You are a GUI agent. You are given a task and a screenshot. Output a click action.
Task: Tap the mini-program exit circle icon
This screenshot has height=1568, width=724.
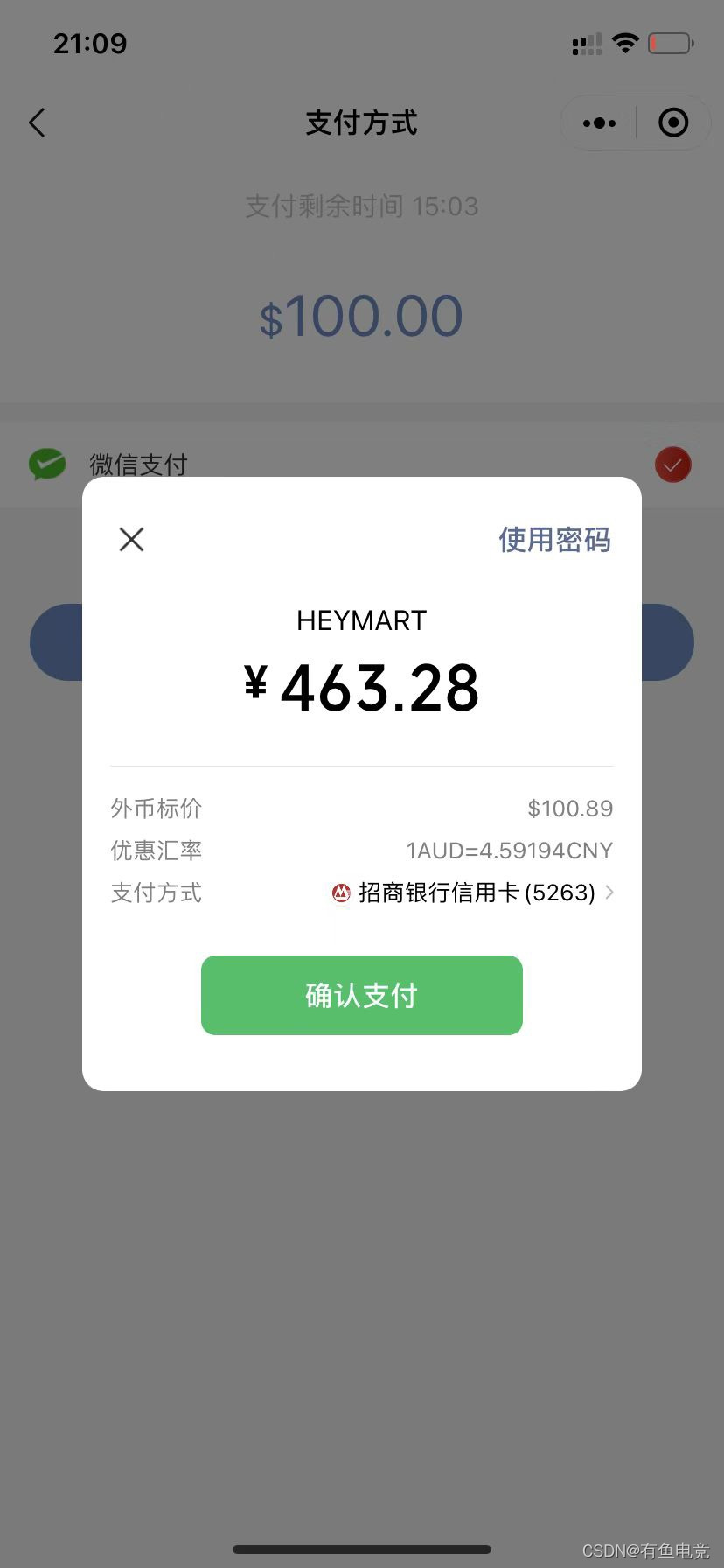[673, 122]
